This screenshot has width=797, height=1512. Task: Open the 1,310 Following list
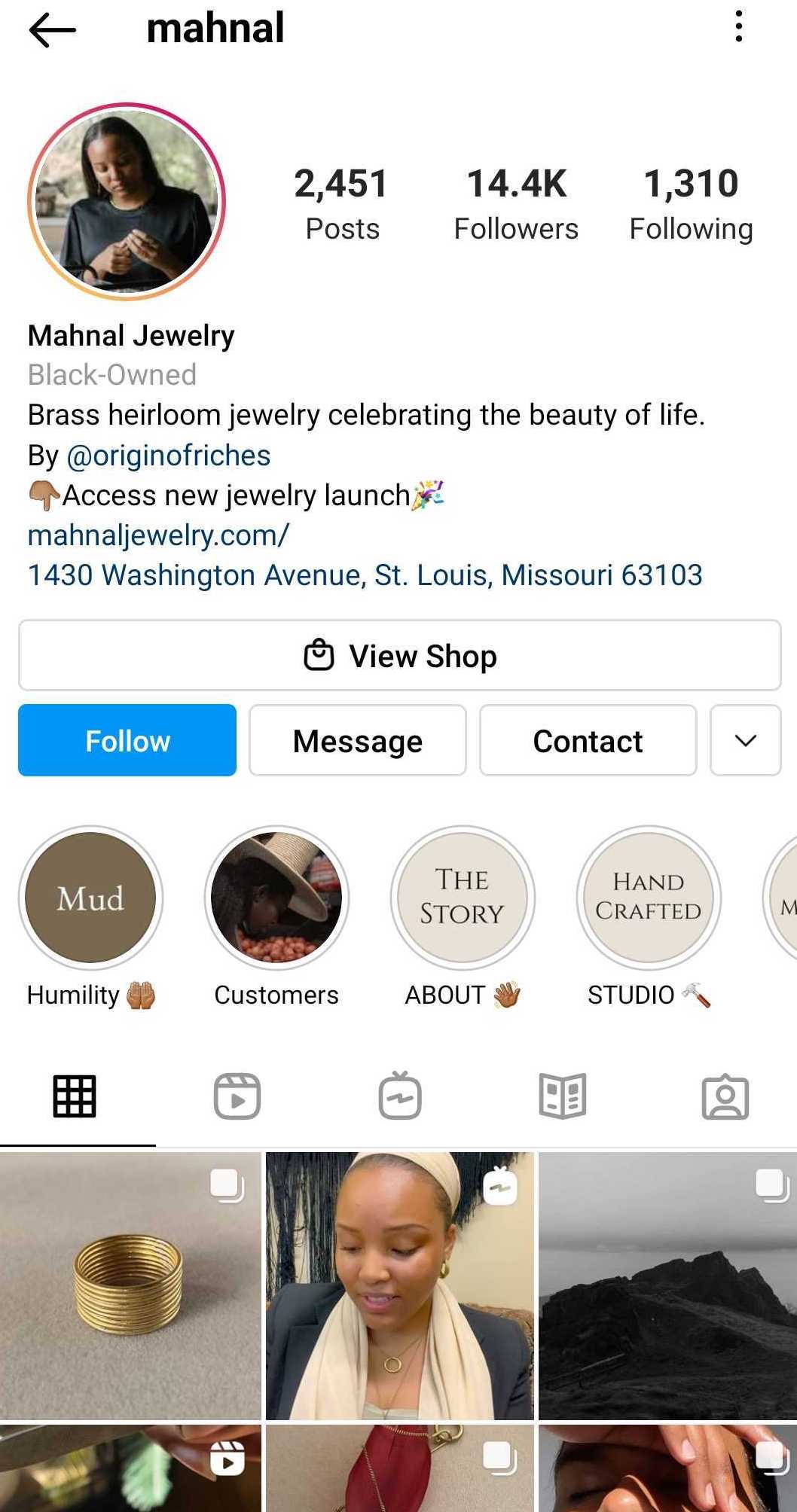[x=691, y=204]
